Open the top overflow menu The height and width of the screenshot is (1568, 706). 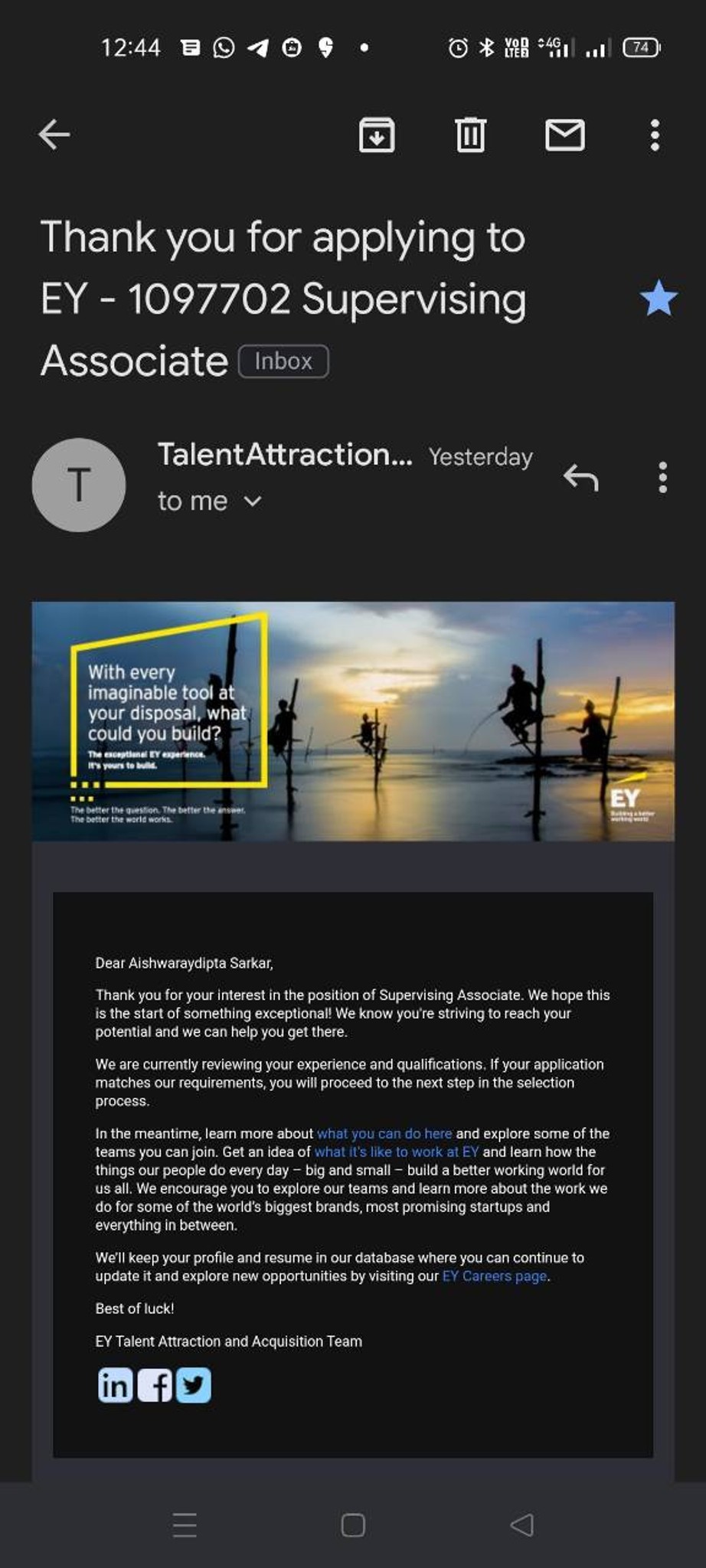click(654, 136)
